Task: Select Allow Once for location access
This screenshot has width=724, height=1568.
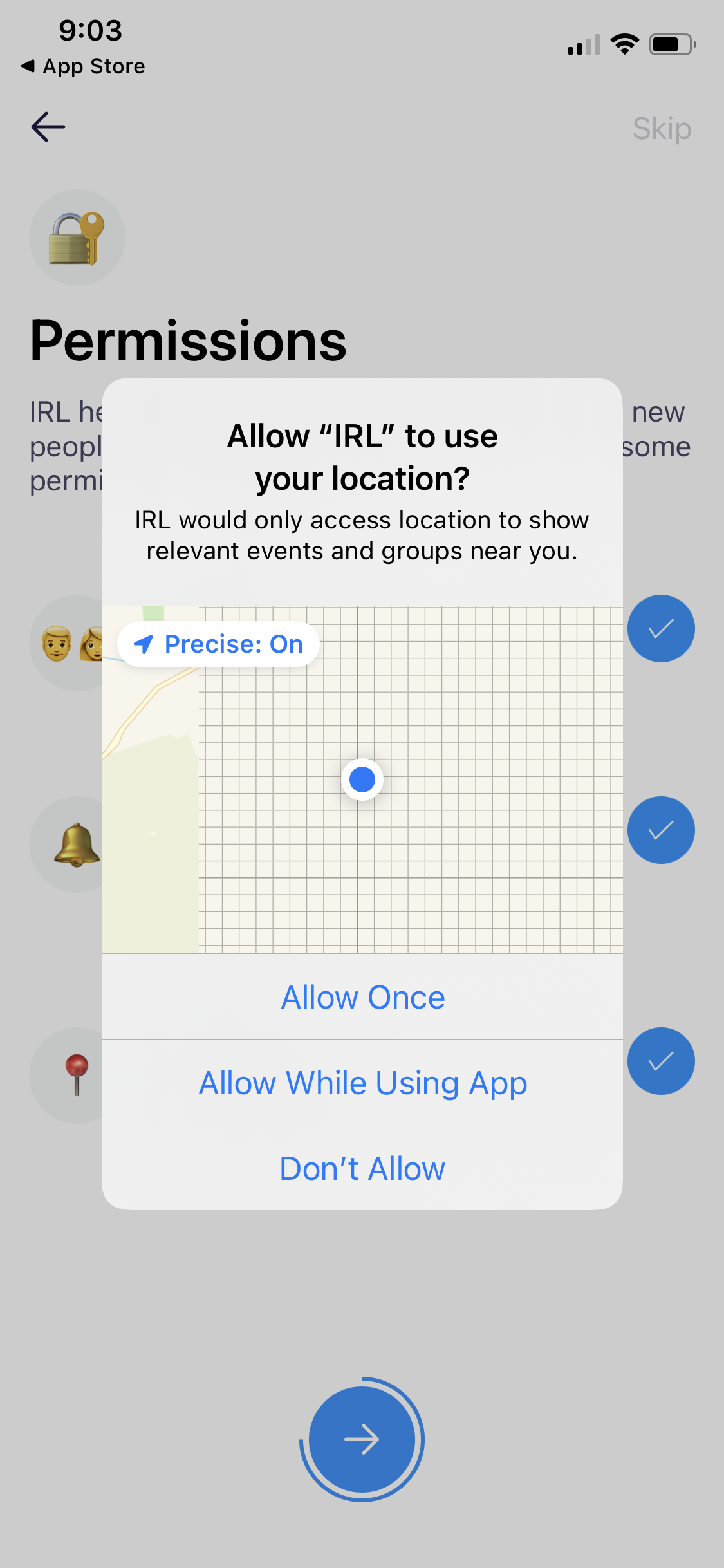Action: 362,996
